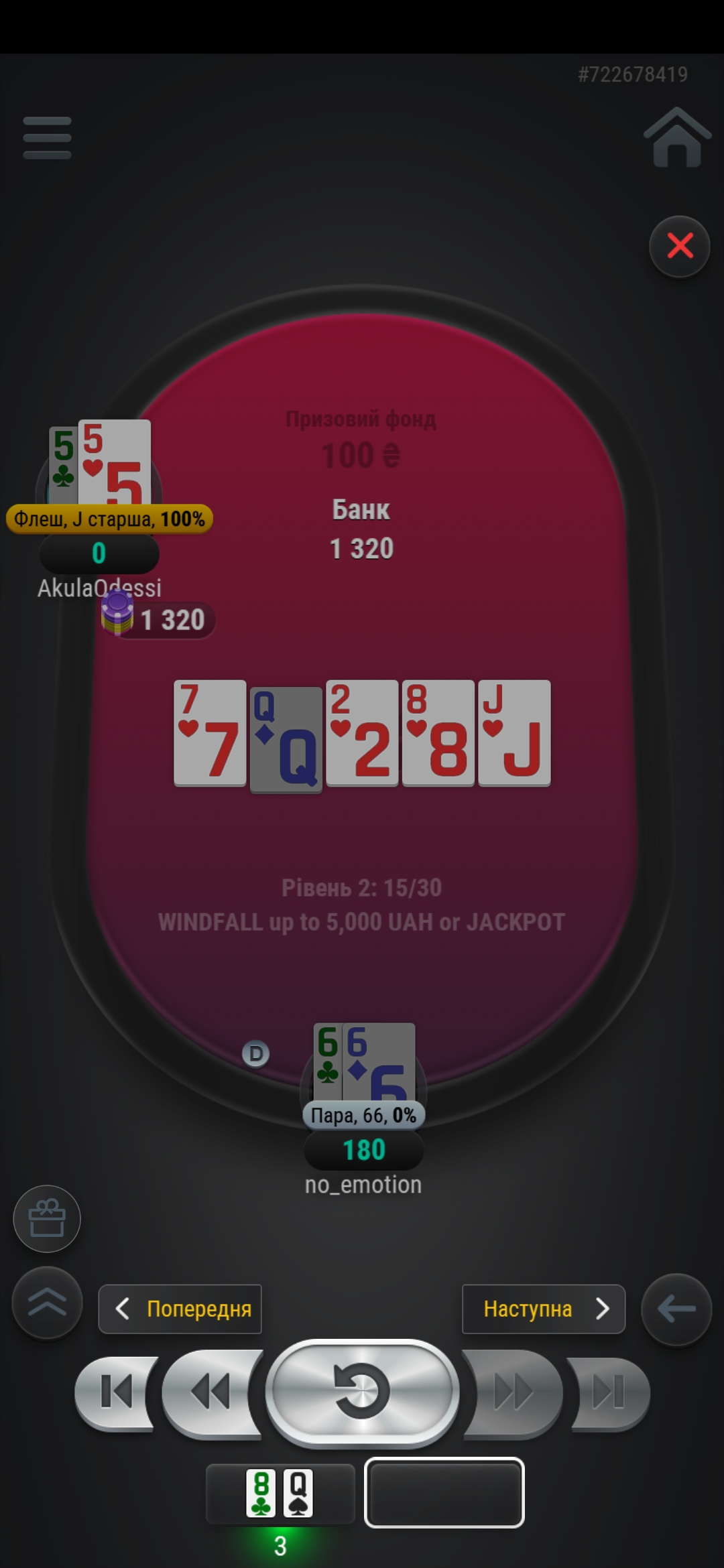Tap the back arrow round button
This screenshot has width=724, height=1568.
pyautogui.click(x=676, y=1309)
